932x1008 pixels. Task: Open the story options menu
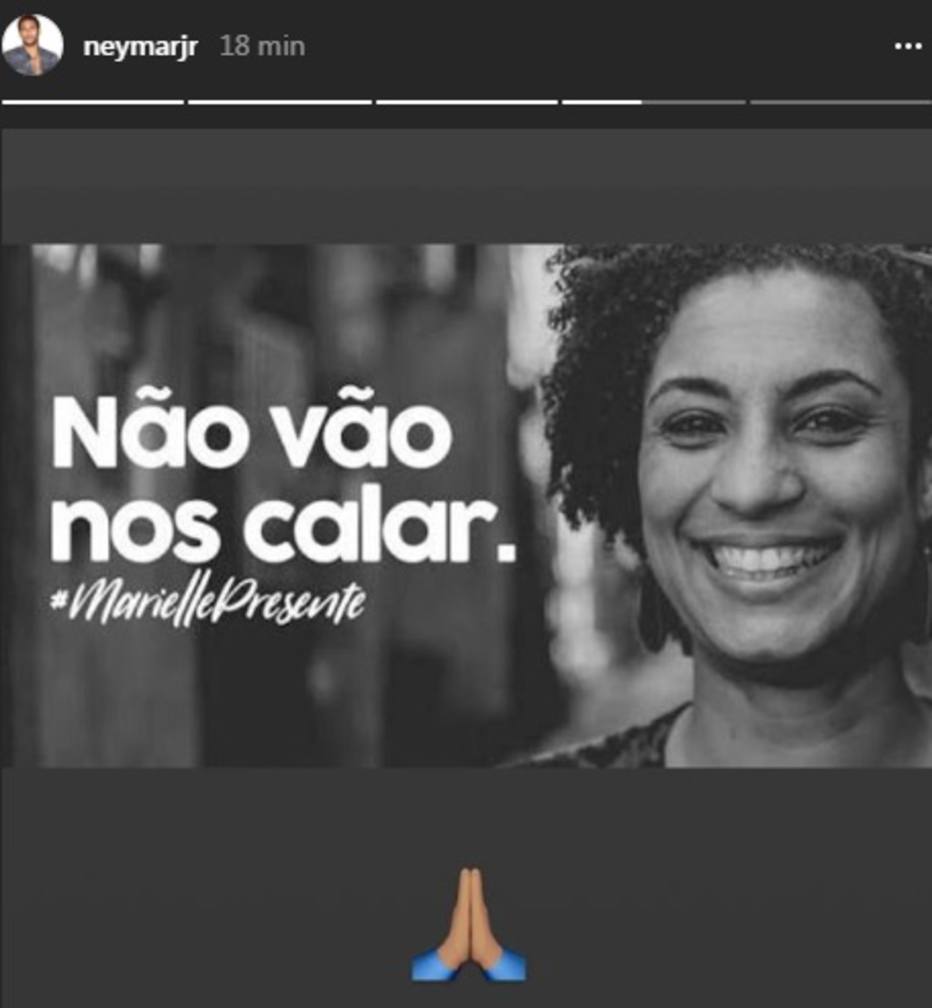tap(907, 47)
